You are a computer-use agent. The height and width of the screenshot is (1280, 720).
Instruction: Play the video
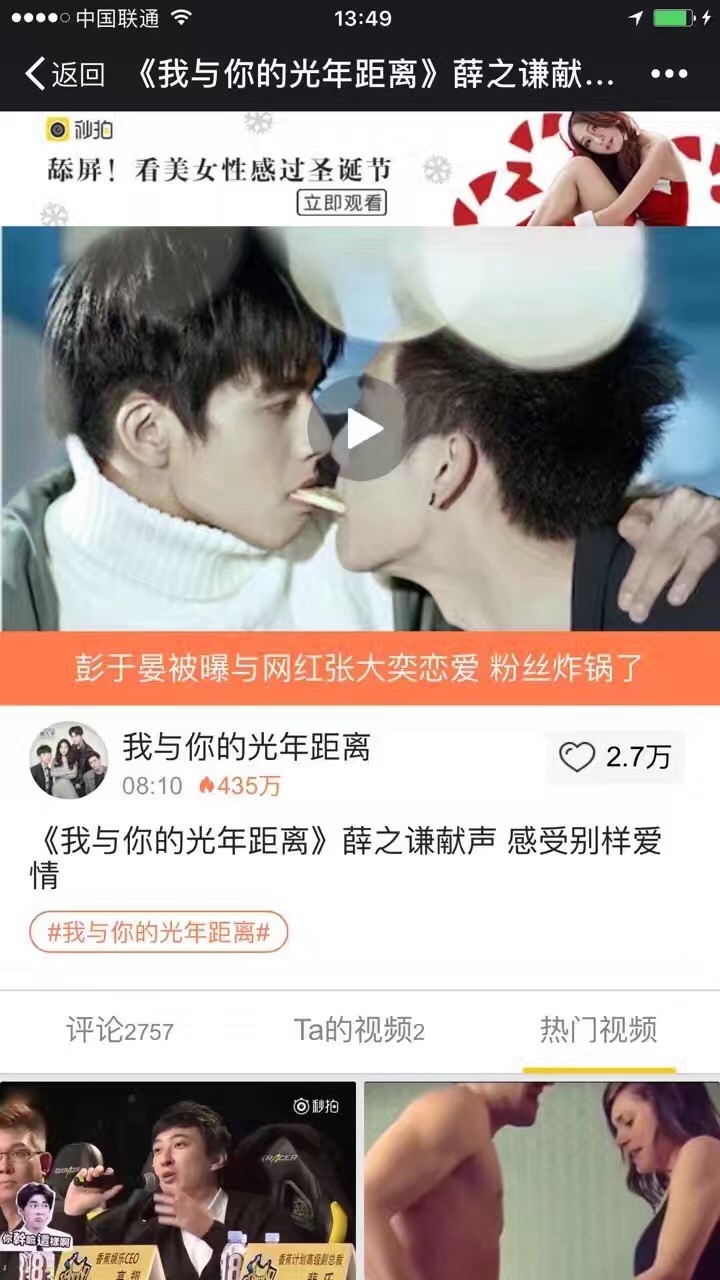click(358, 428)
